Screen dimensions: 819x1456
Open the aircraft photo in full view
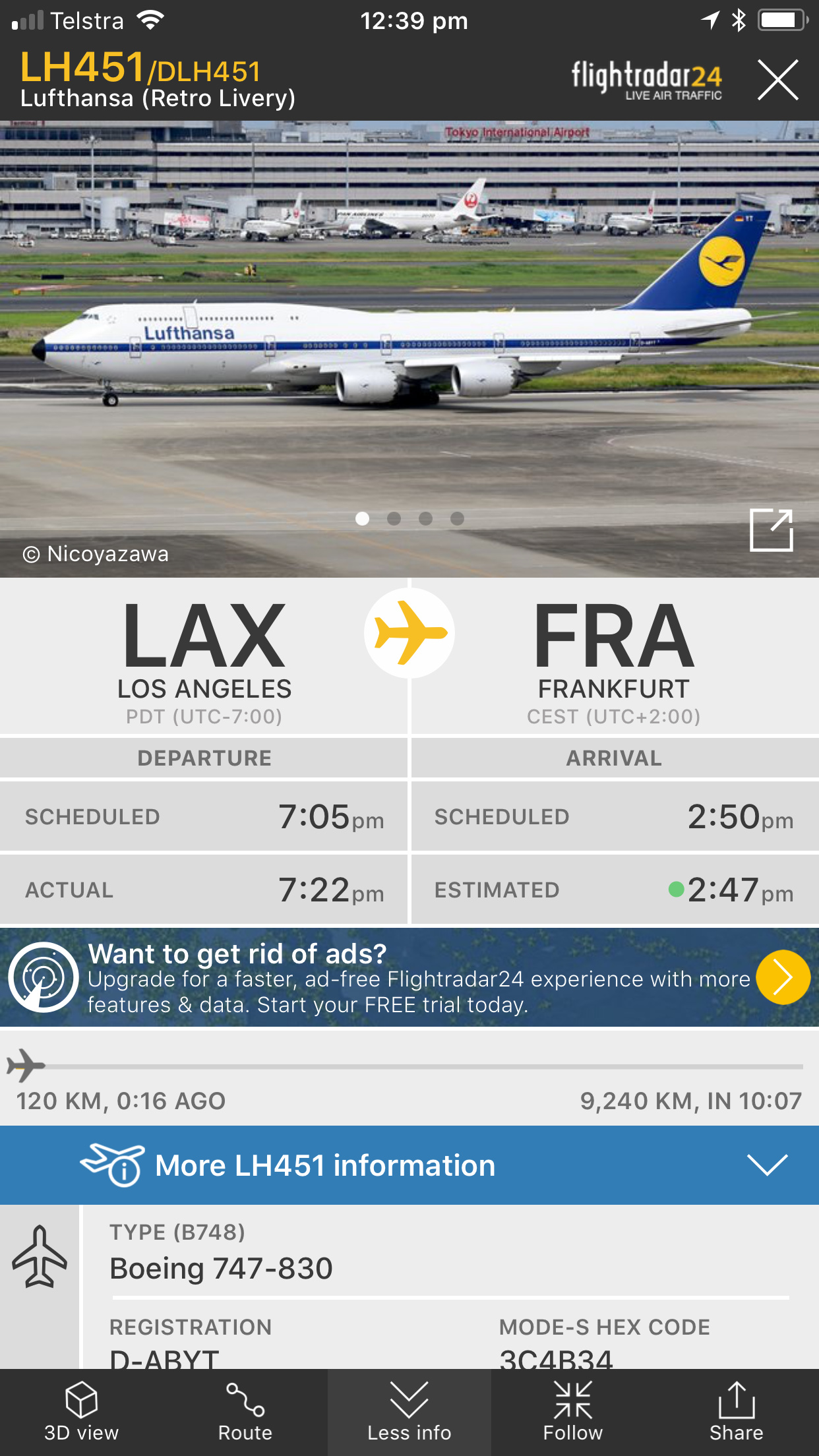pyautogui.click(x=771, y=530)
